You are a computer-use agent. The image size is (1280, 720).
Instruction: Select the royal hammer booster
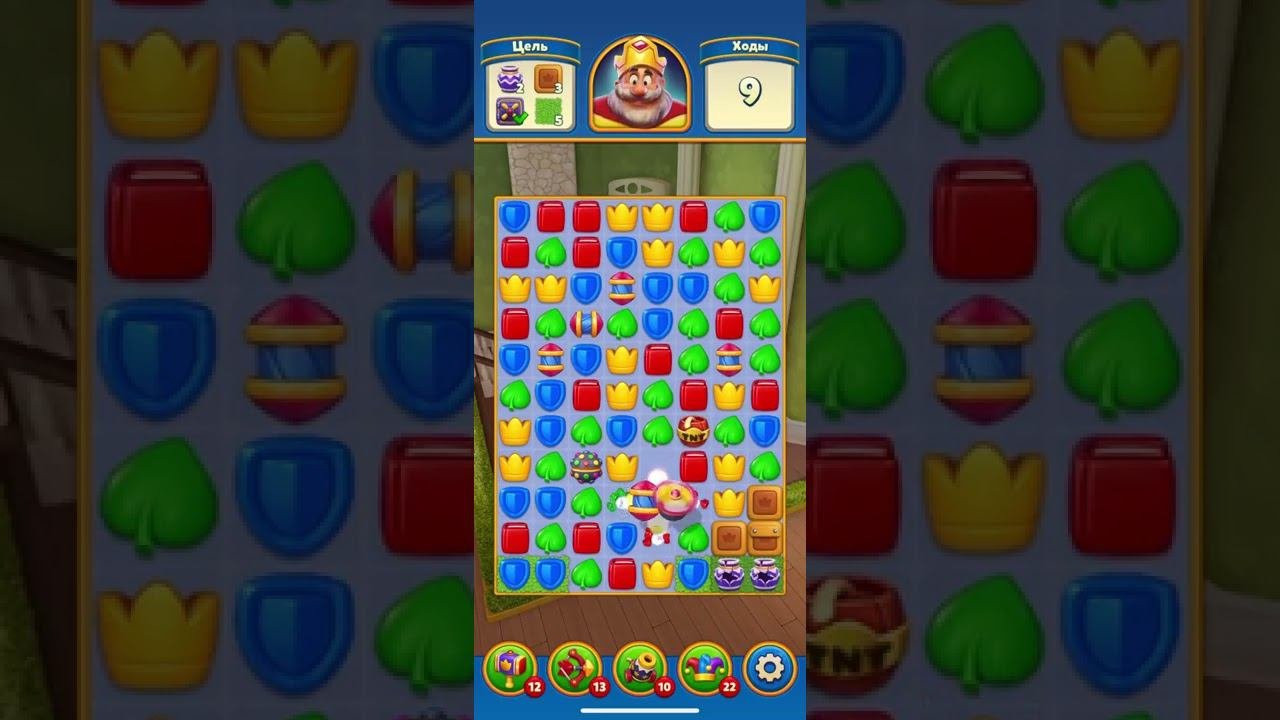tap(509, 667)
